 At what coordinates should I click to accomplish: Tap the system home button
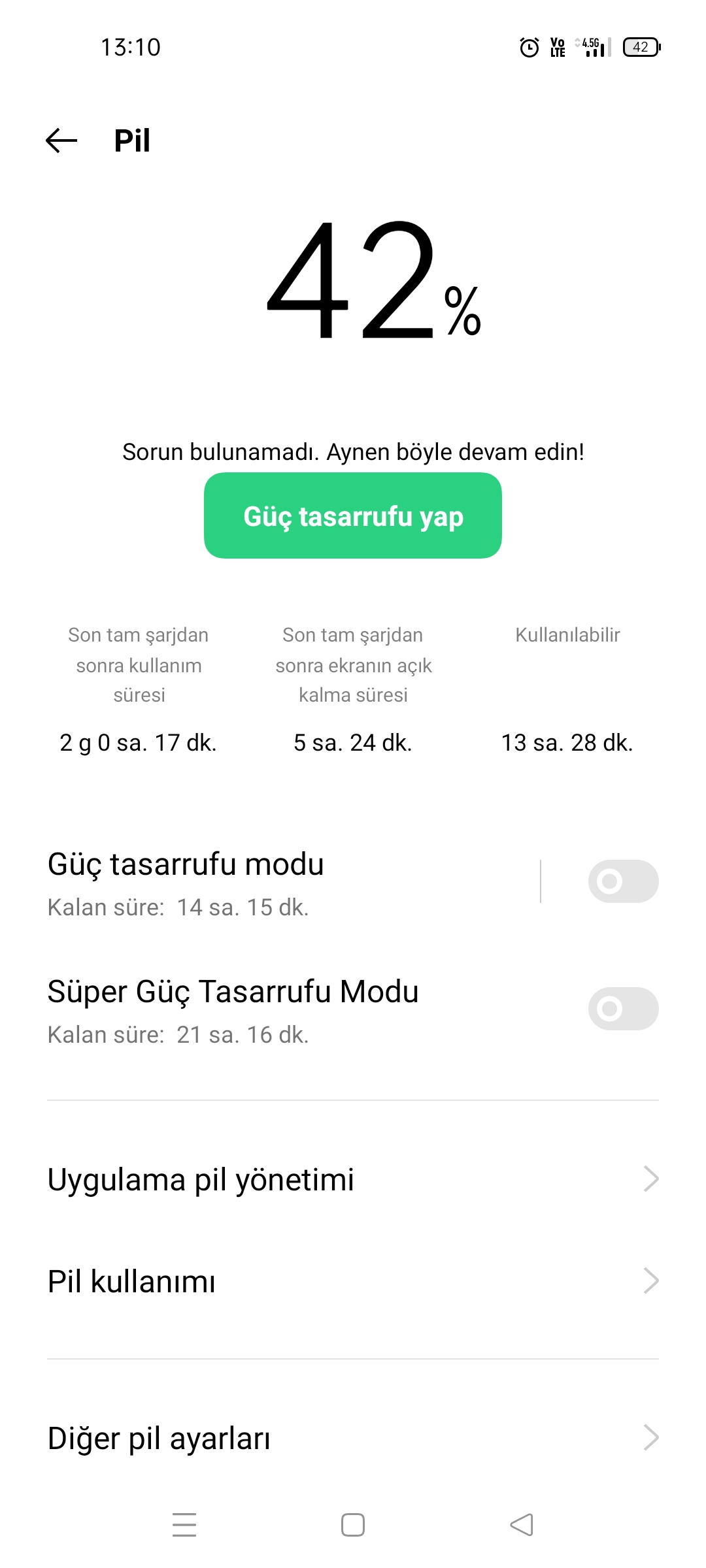353,1525
